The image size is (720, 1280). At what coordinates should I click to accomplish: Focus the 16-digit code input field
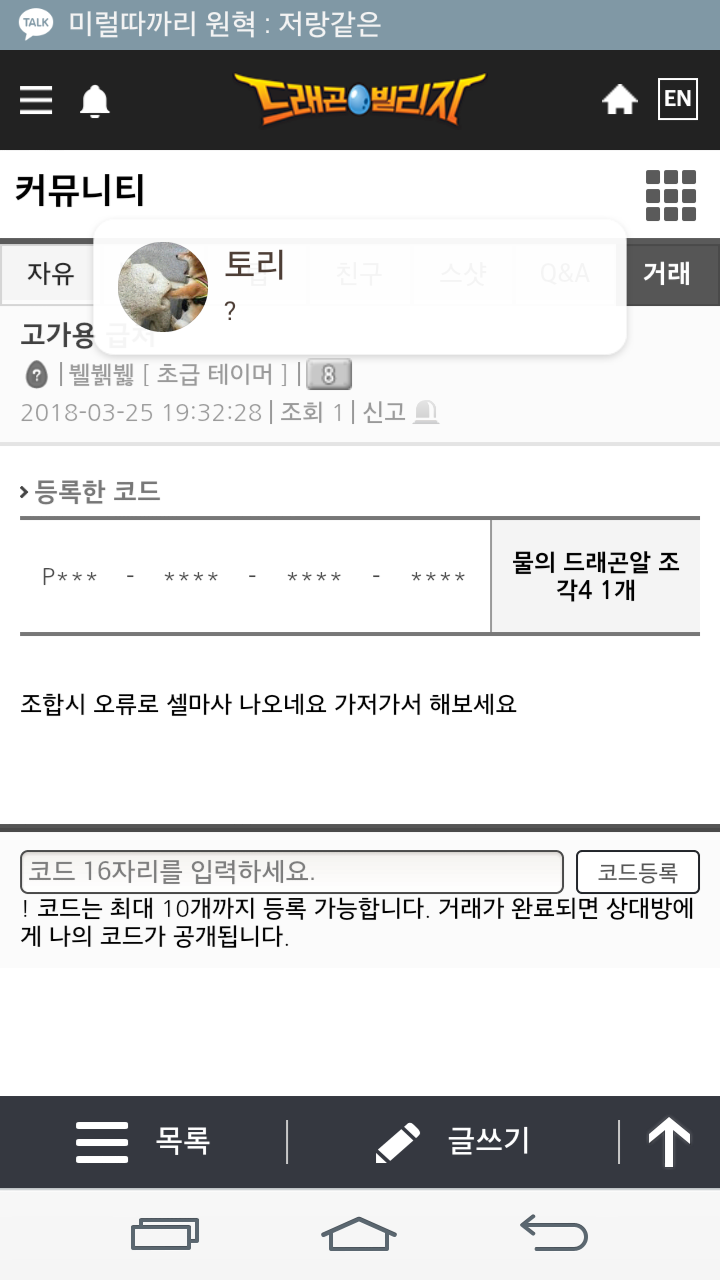[291, 872]
